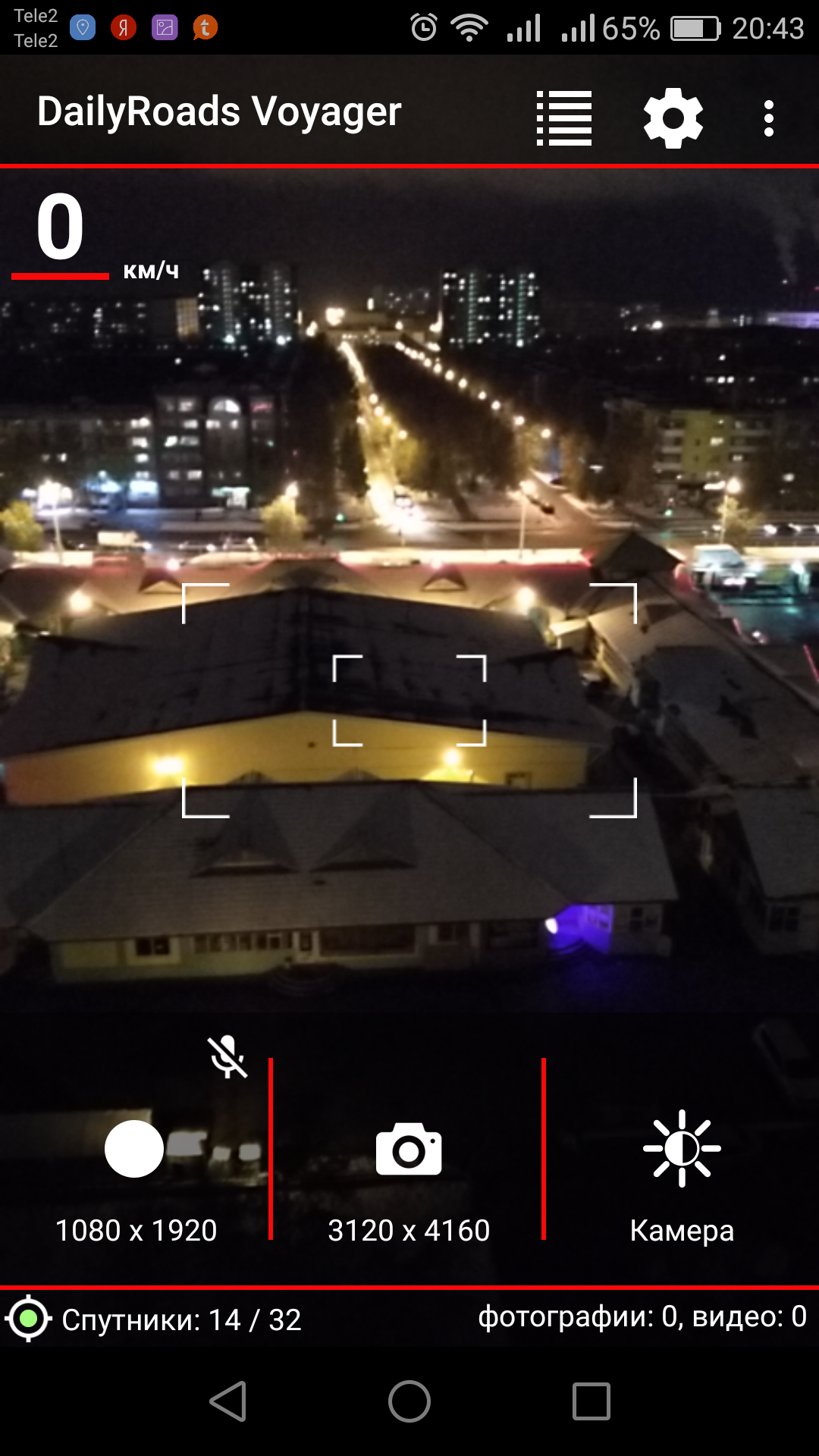Open the files list icon
This screenshot has height=1456, width=819.
coord(563,118)
